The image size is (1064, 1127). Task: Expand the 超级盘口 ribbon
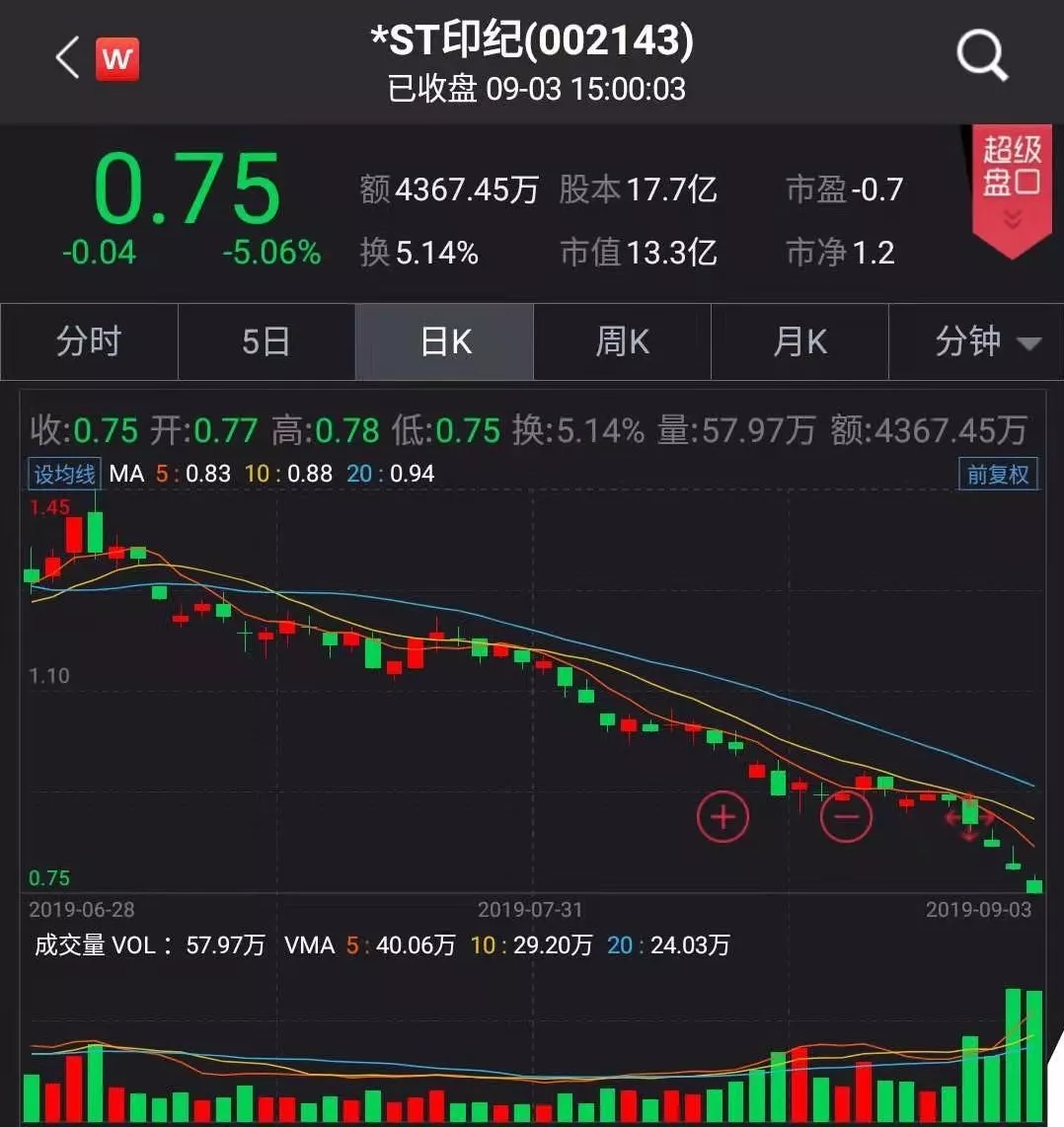(1012, 188)
